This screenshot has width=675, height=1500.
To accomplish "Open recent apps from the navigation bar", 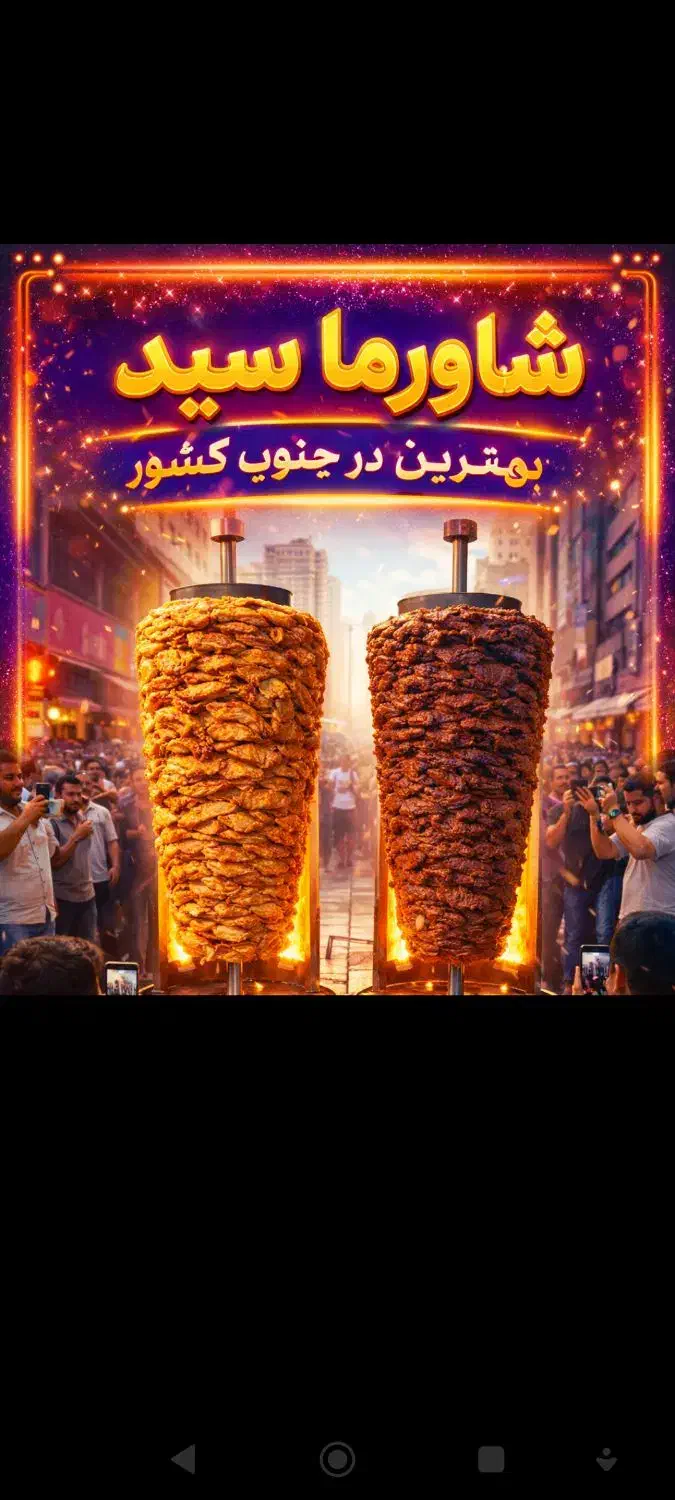I will pos(491,1459).
